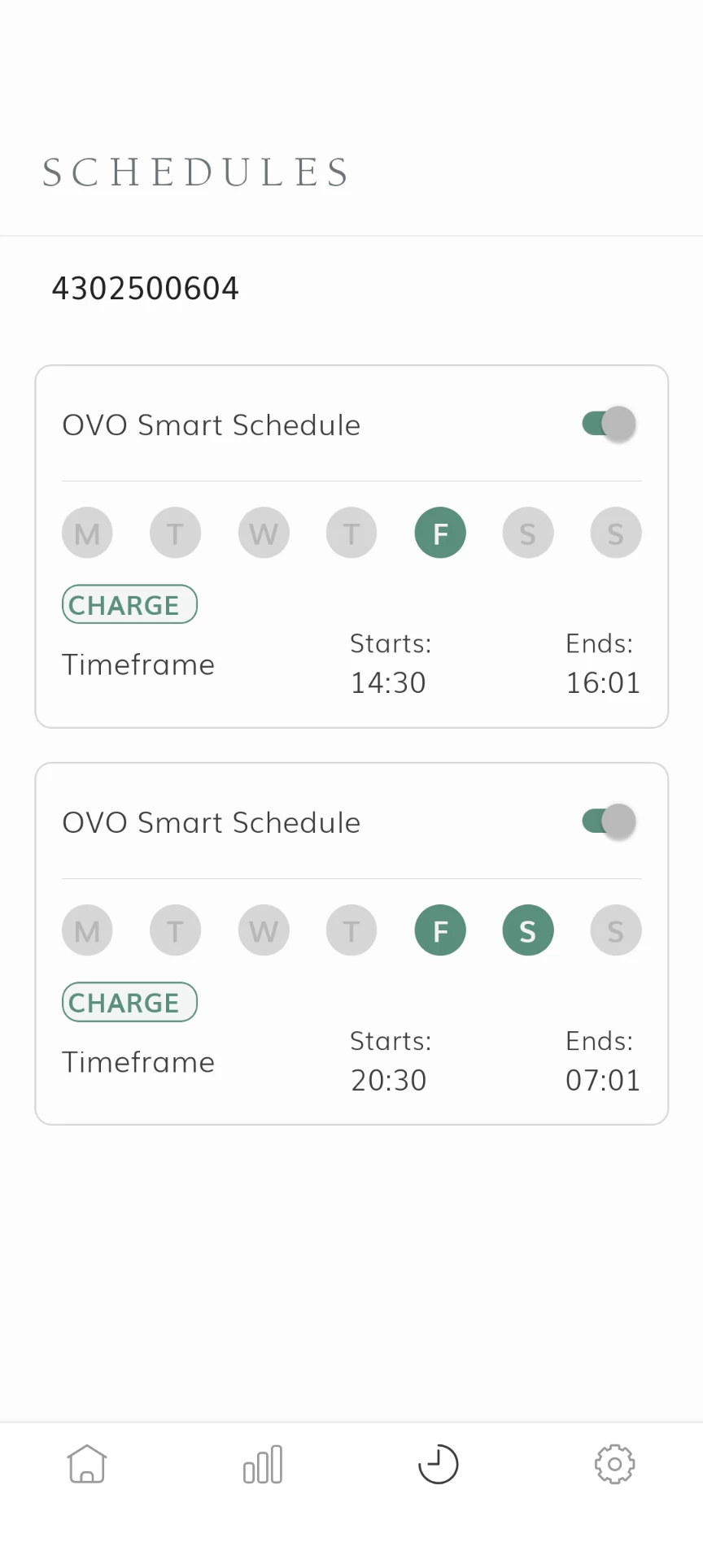
Task: Select Monday in the 14:30 schedule
Action: pyautogui.click(x=87, y=534)
